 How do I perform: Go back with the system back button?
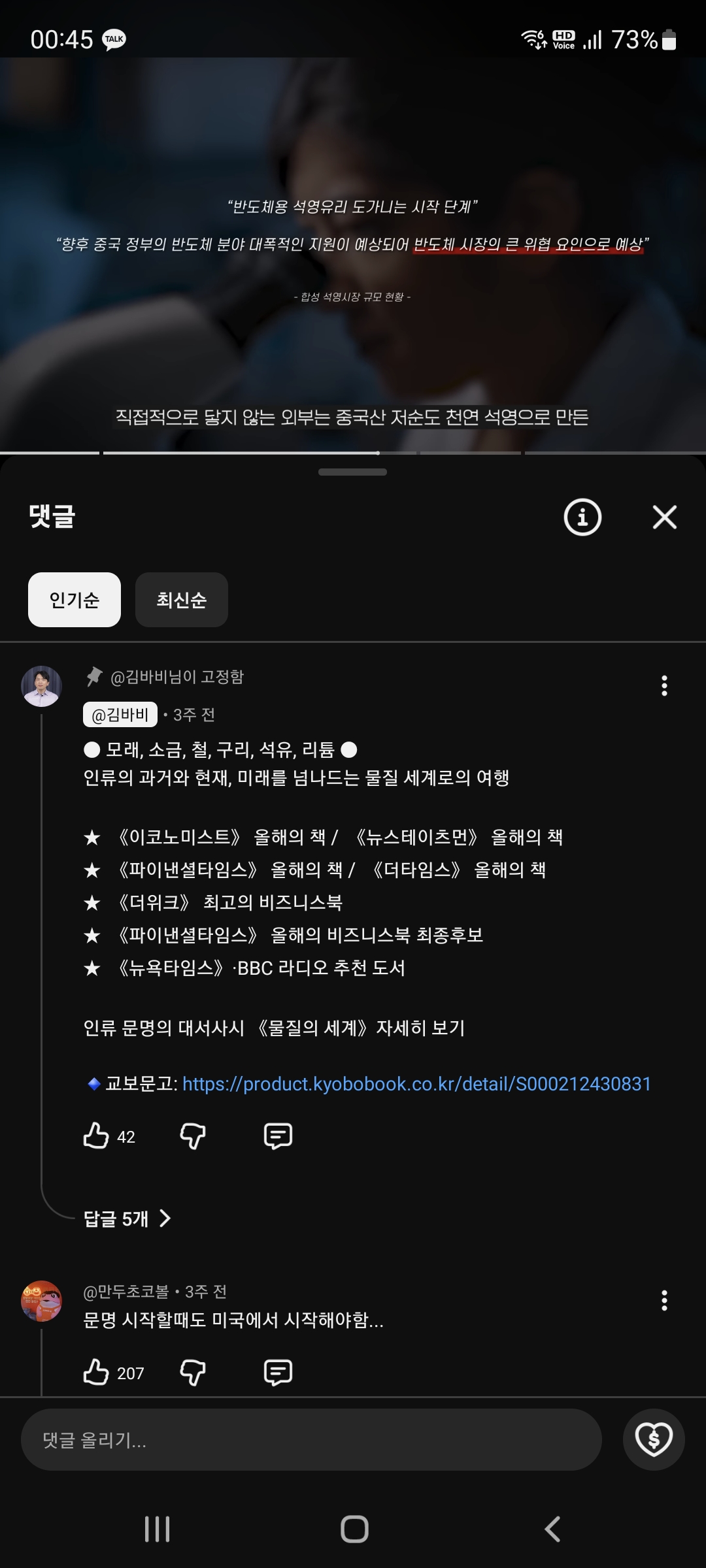click(x=552, y=1529)
